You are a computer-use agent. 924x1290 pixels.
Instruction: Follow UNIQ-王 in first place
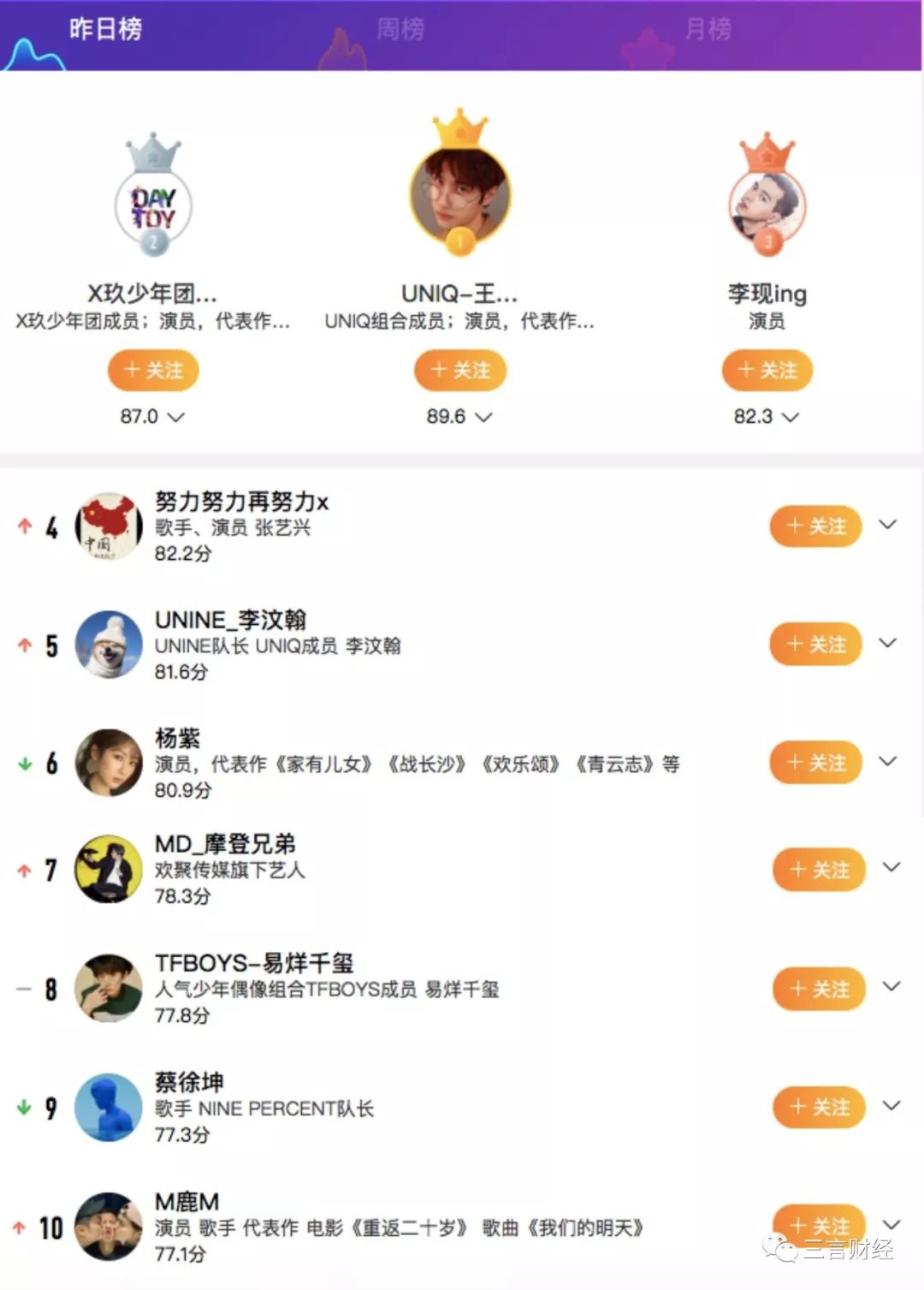(460, 370)
